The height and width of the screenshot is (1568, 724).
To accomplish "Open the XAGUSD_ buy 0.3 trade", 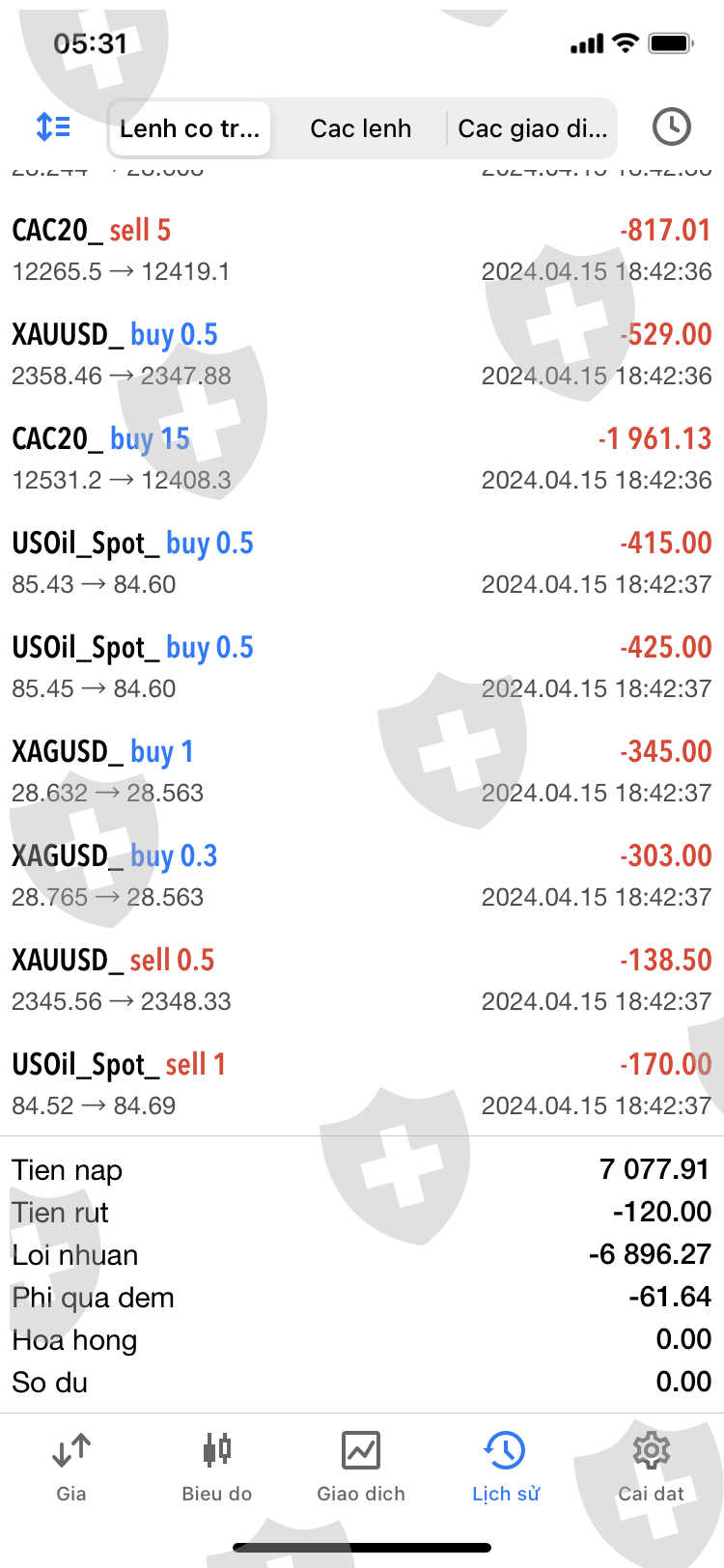I will 362,876.
